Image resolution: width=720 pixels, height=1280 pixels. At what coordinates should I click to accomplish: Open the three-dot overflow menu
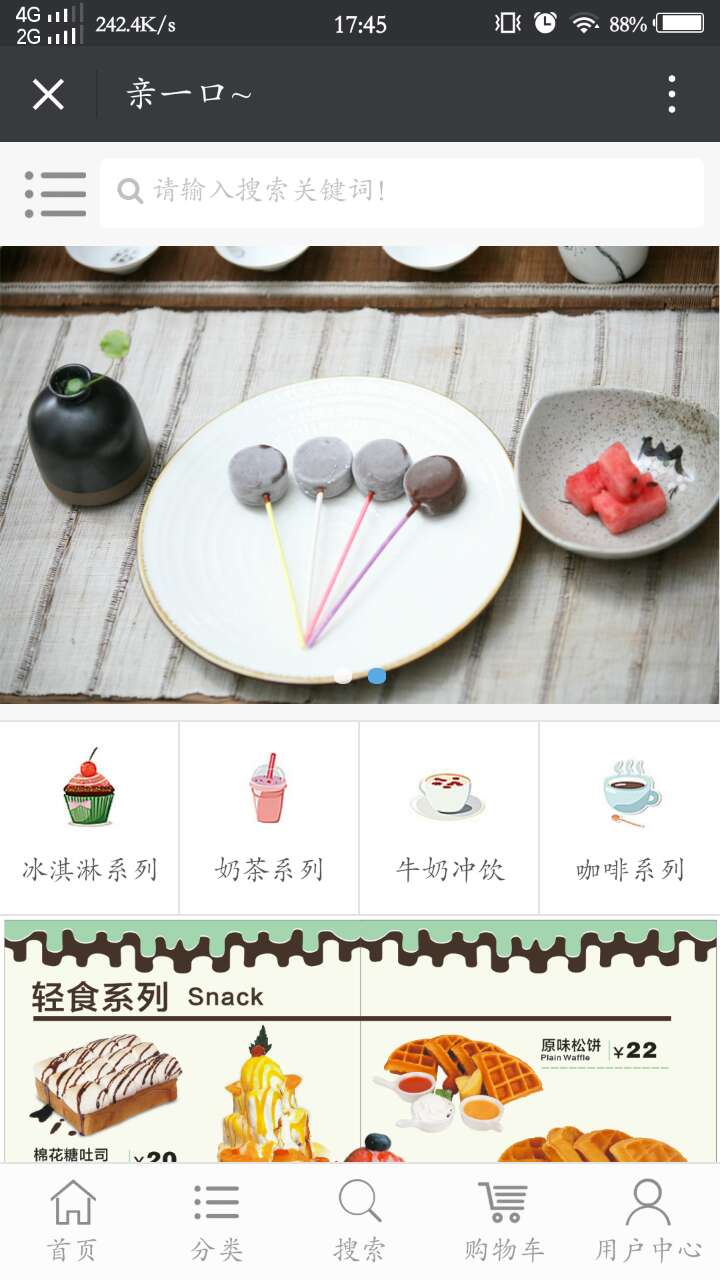click(671, 94)
